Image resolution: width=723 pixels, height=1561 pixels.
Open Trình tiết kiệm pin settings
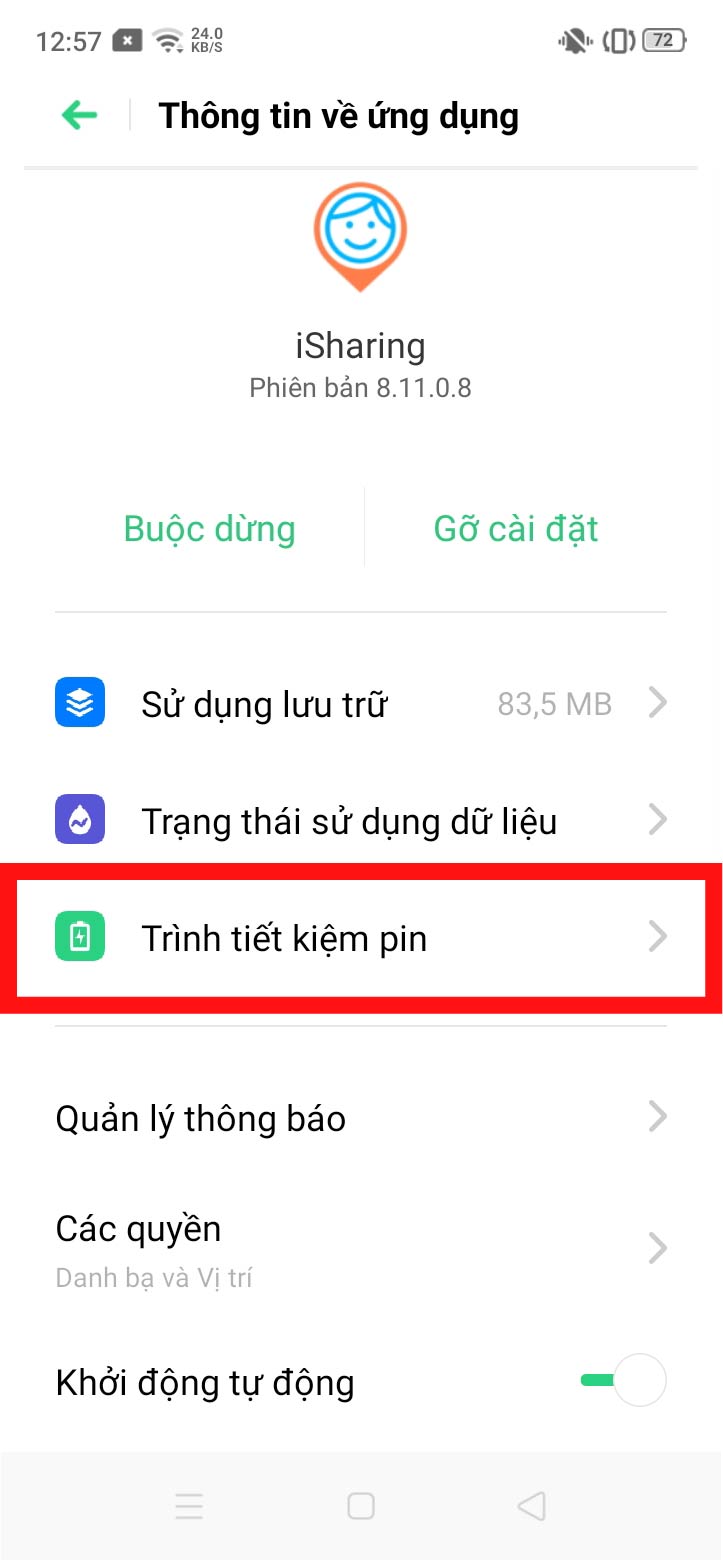point(360,938)
